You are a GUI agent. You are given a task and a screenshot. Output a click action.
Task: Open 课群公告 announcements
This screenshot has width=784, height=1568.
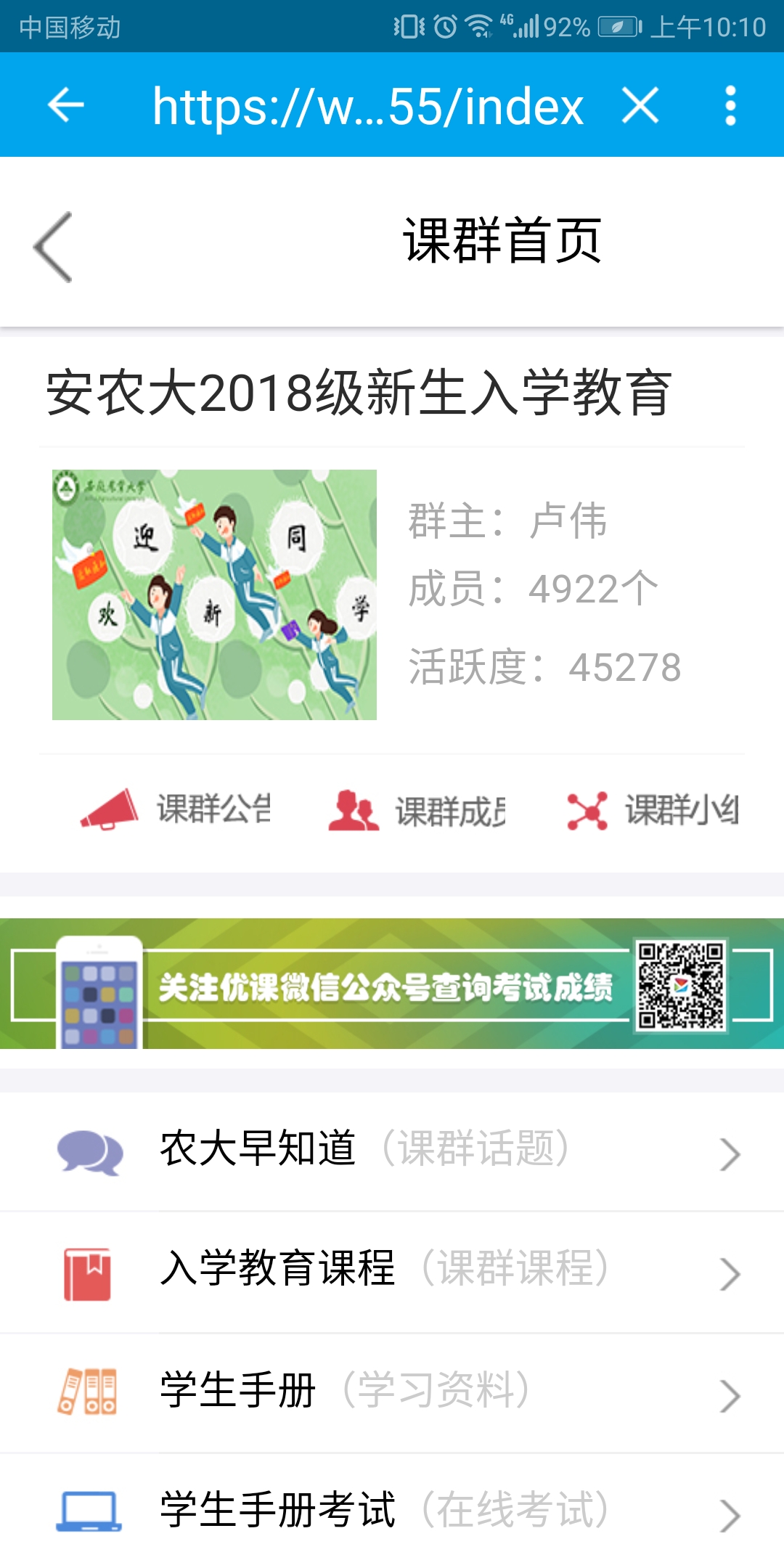(x=176, y=810)
